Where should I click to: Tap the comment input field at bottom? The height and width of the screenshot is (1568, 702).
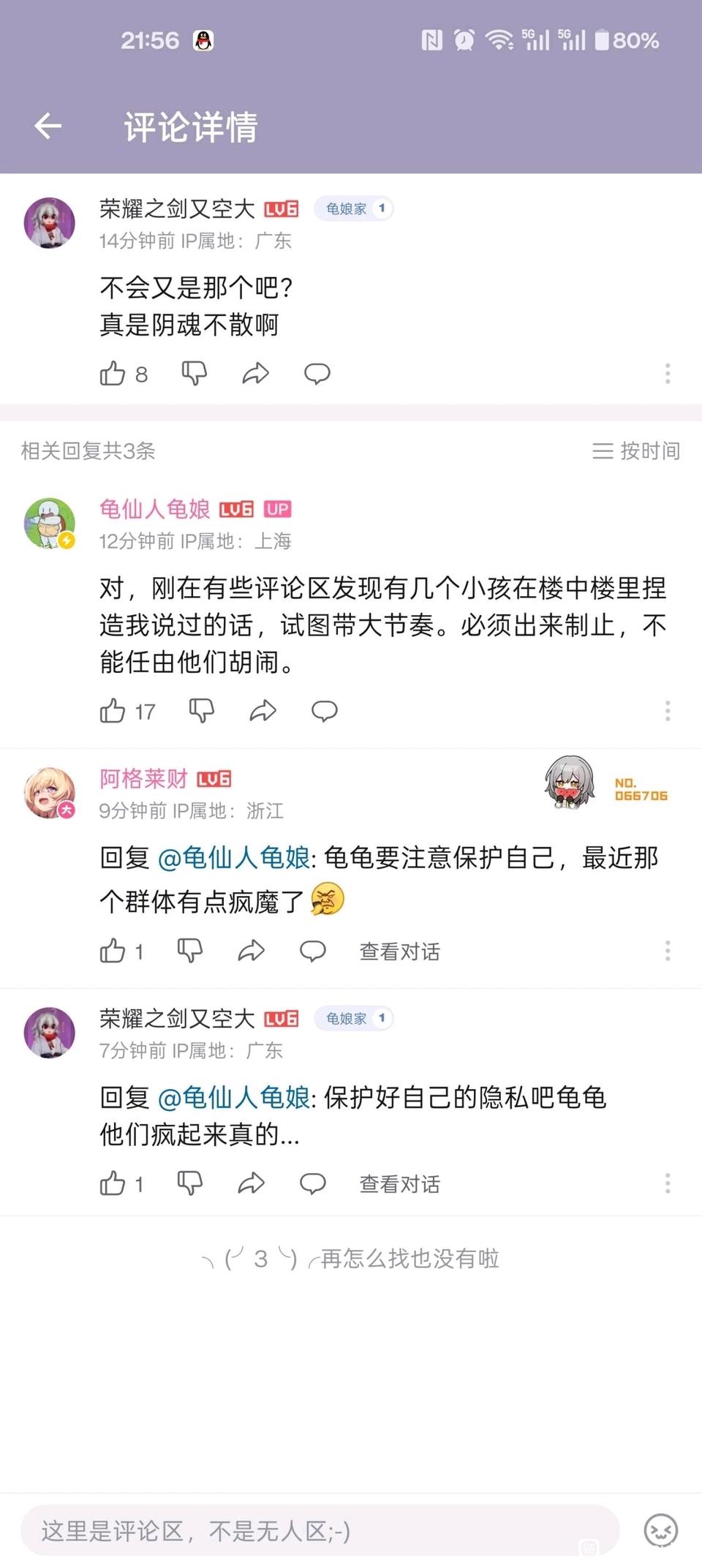coord(320,1531)
